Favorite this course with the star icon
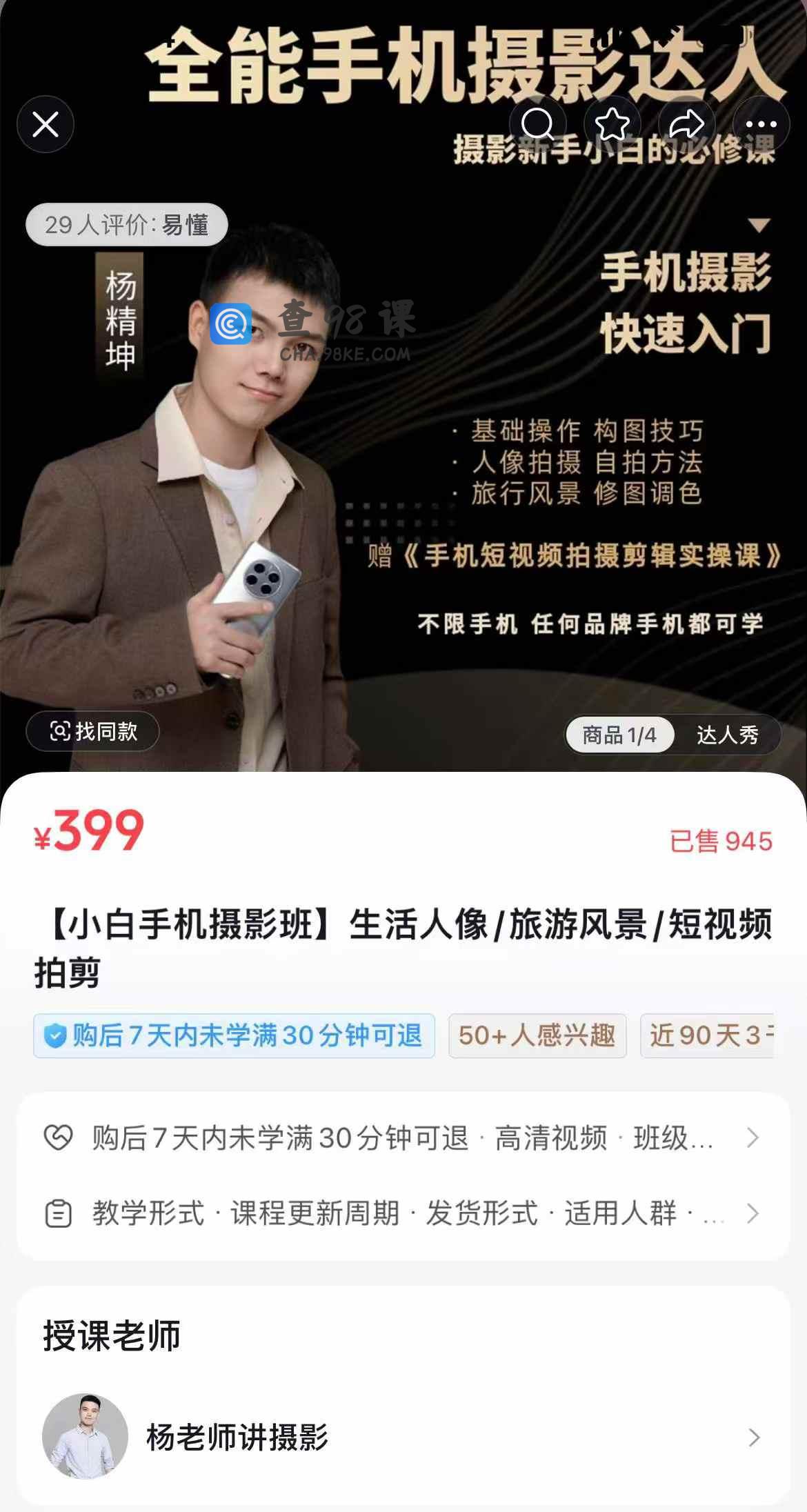 tap(612, 125)
